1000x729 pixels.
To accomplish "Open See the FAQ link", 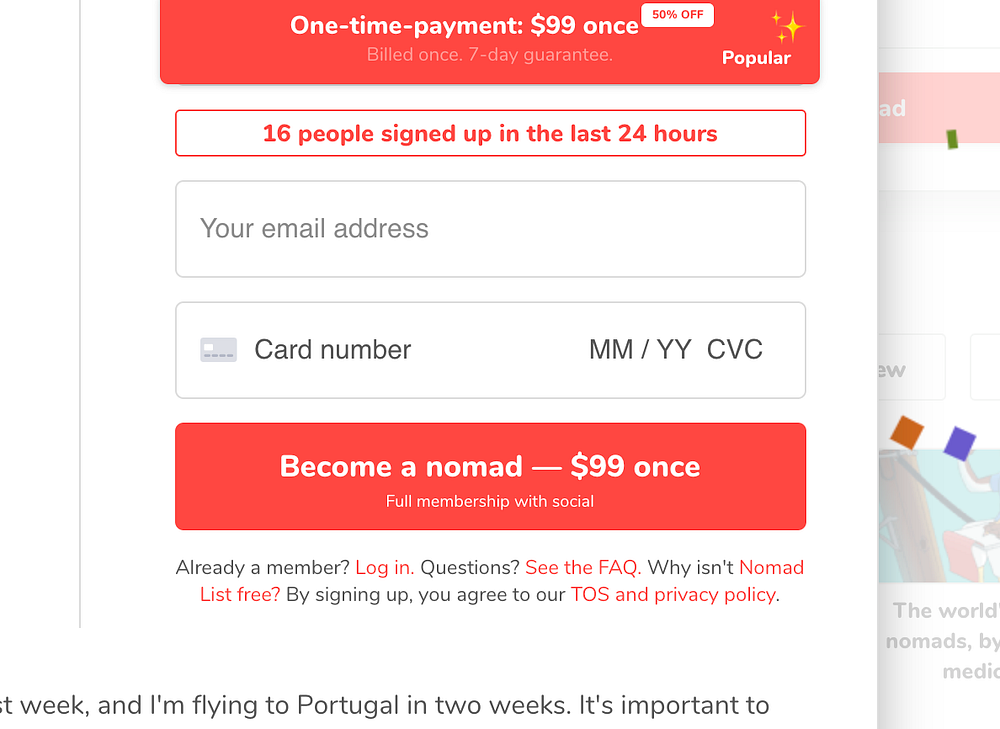I will (x=582, y=568).
